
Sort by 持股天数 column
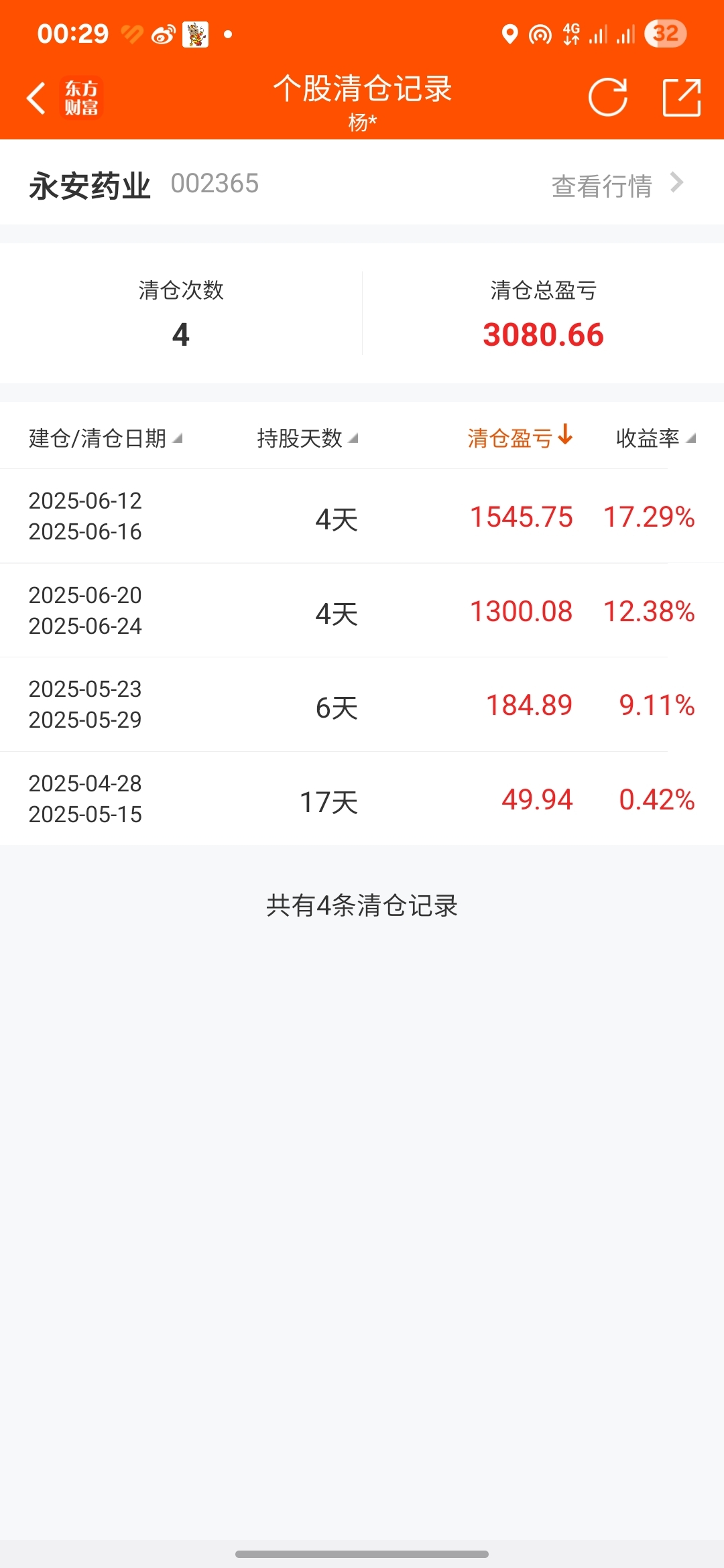(308, 438)
